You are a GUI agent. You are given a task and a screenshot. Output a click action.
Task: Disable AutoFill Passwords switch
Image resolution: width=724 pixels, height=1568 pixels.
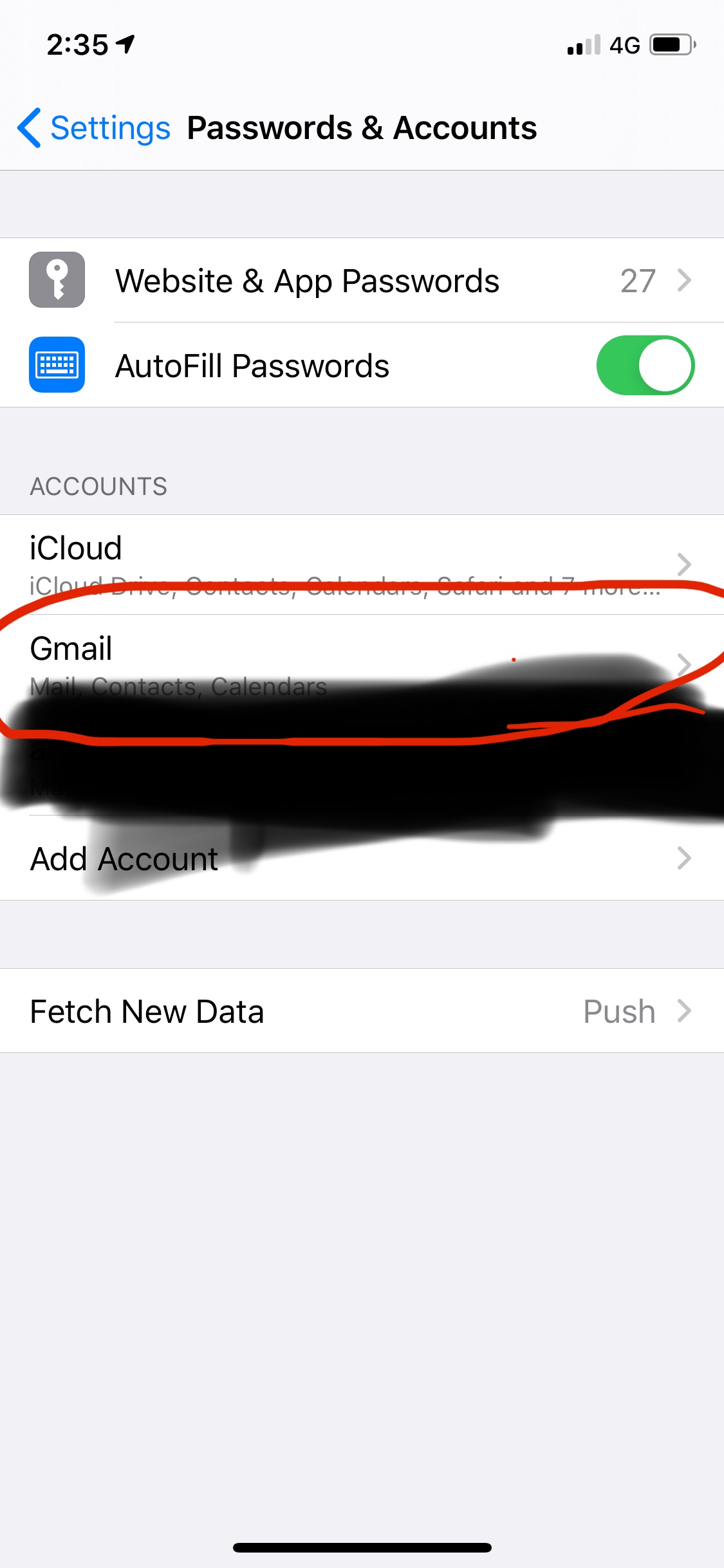click(645, 365)
